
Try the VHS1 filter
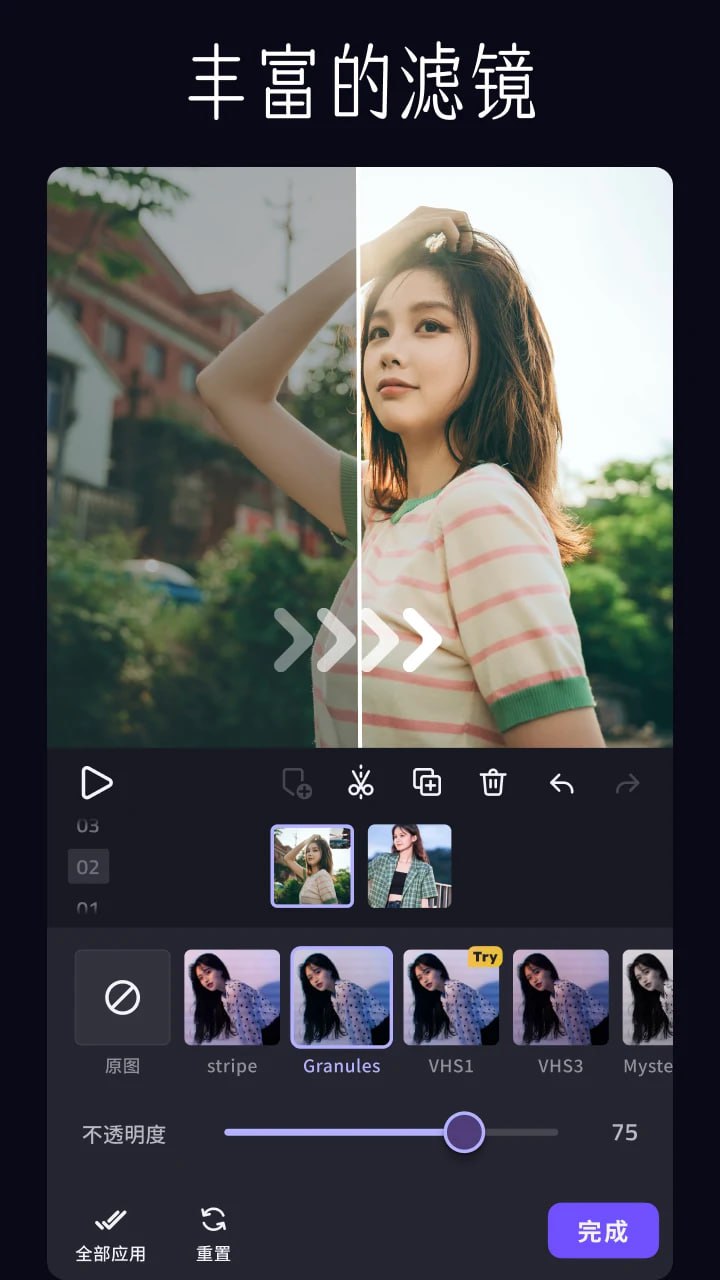click(451, 1000)
